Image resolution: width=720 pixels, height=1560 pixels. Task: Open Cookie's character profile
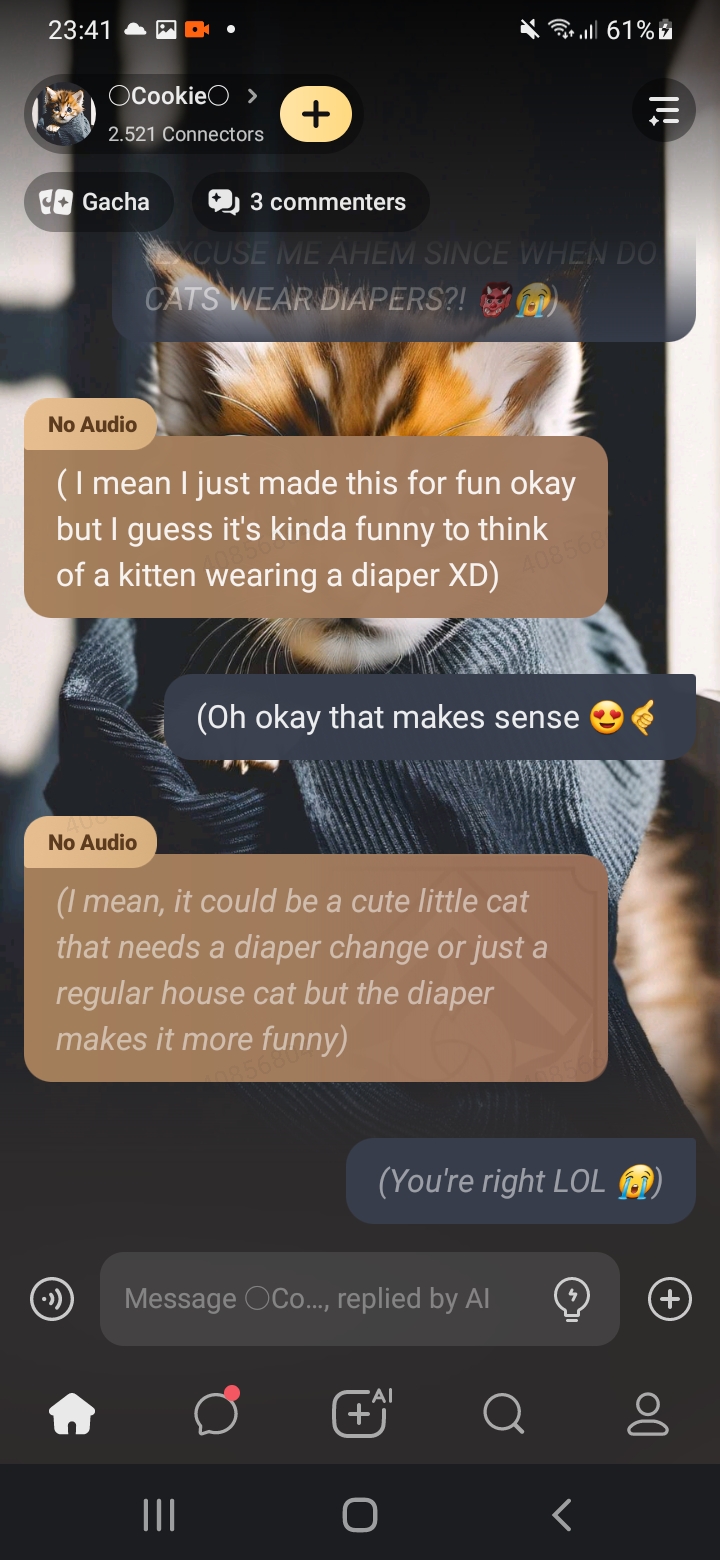pyautogui.click(x=170, y=112)
